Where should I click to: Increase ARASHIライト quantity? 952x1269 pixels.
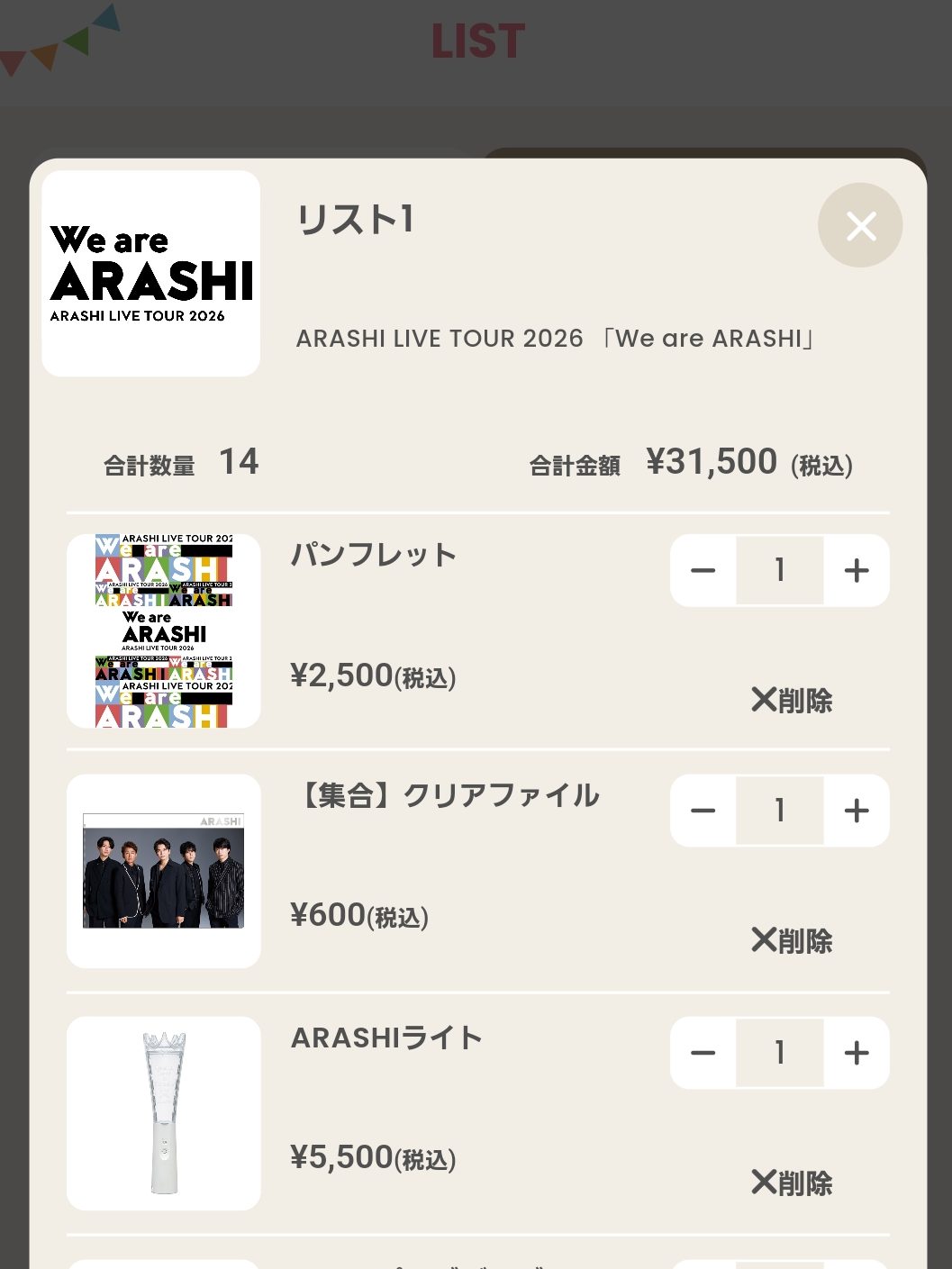[857, 1053]
